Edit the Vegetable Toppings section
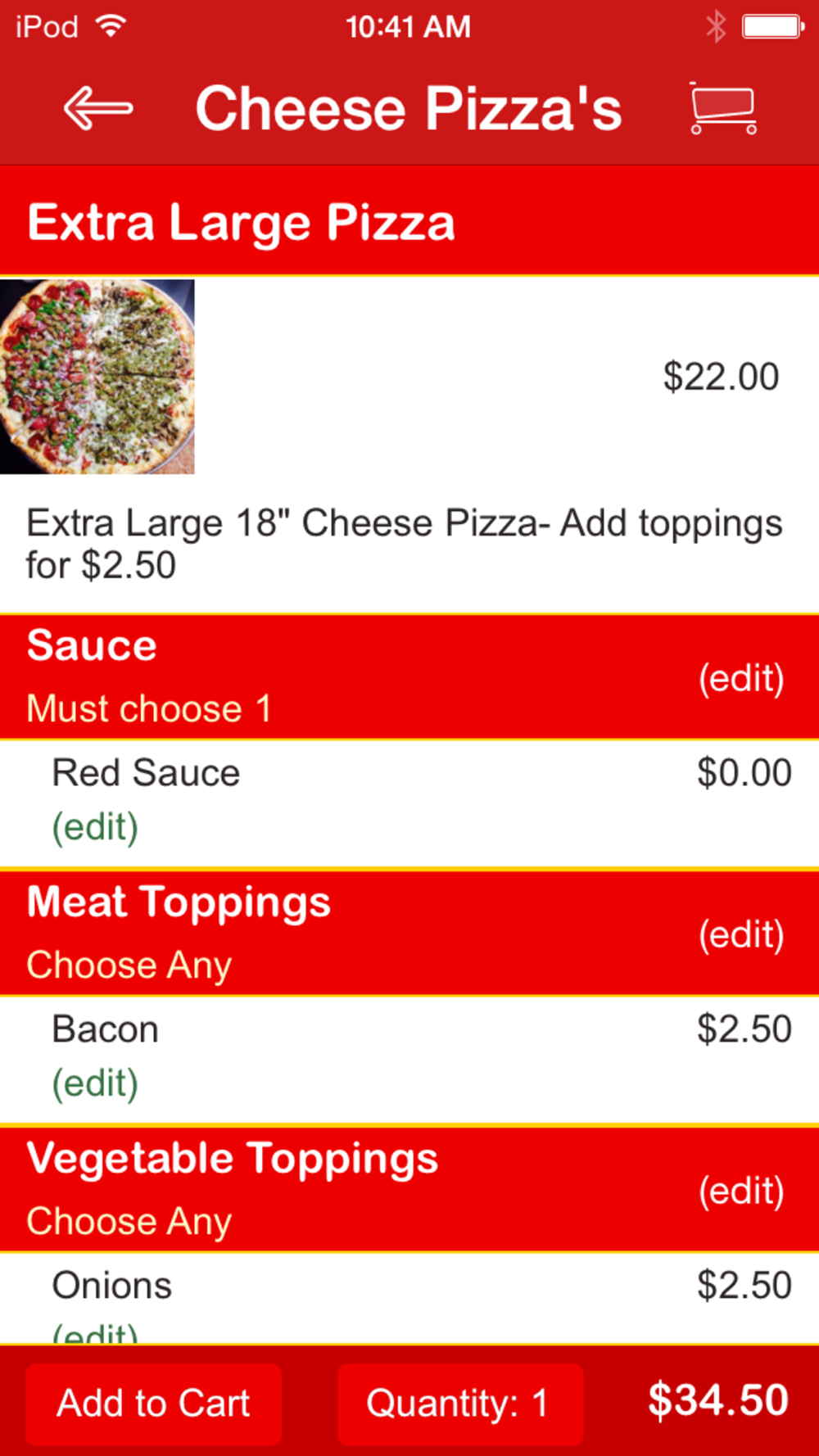819x1456 pixels. pos(740,1191)
